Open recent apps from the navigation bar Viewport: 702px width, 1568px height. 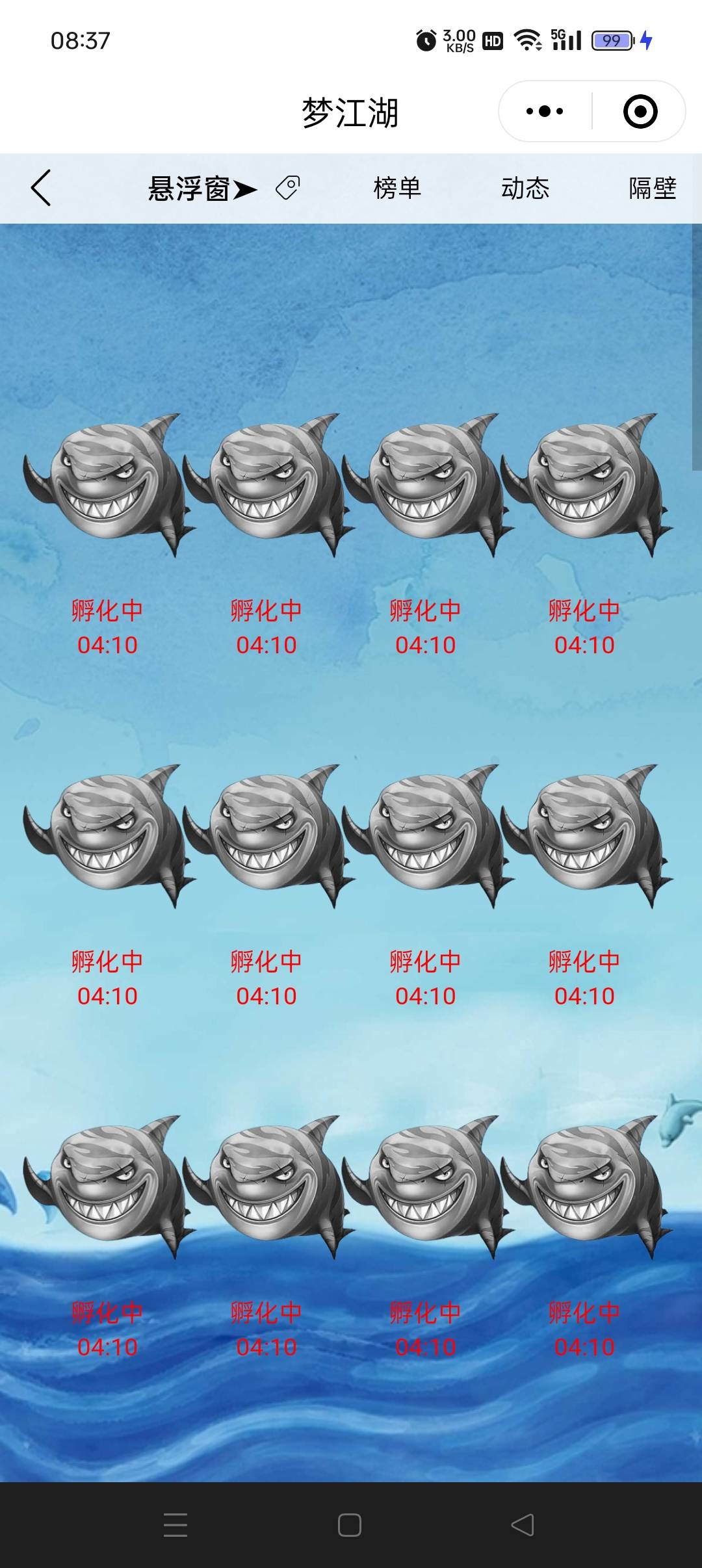[x=175, y=1525]
